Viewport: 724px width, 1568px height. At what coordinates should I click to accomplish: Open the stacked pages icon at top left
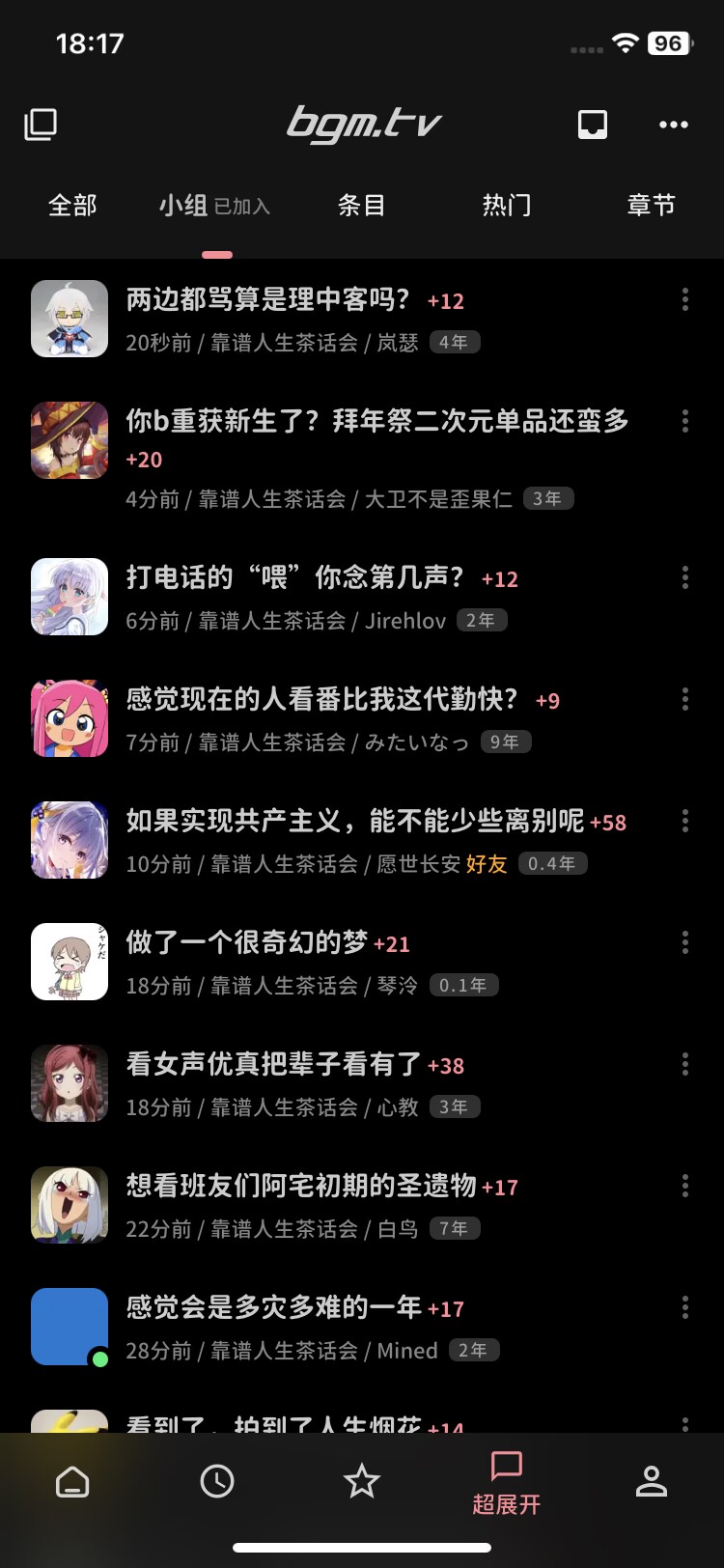pos(41,125)
